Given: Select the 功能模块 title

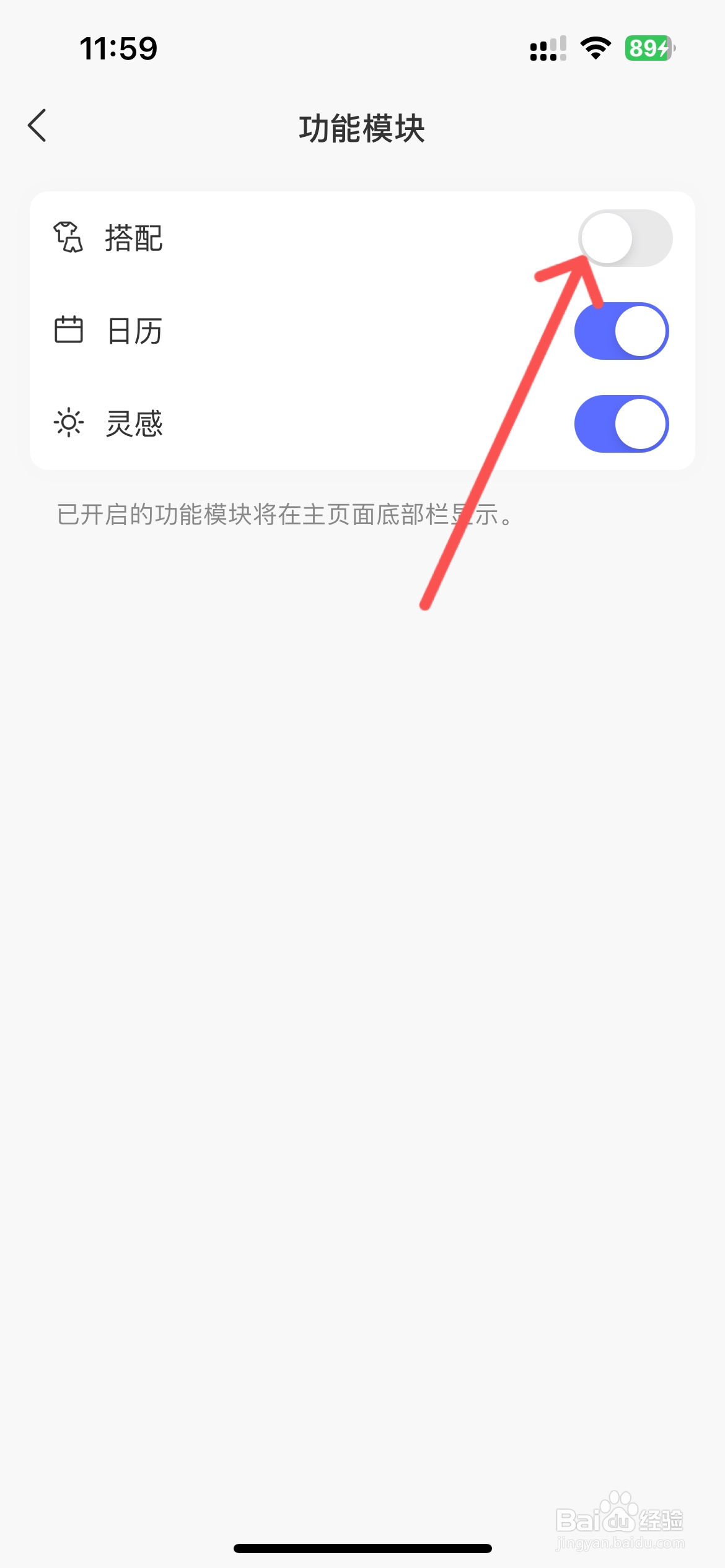Looking at the screenshot, I should [361, 128].
